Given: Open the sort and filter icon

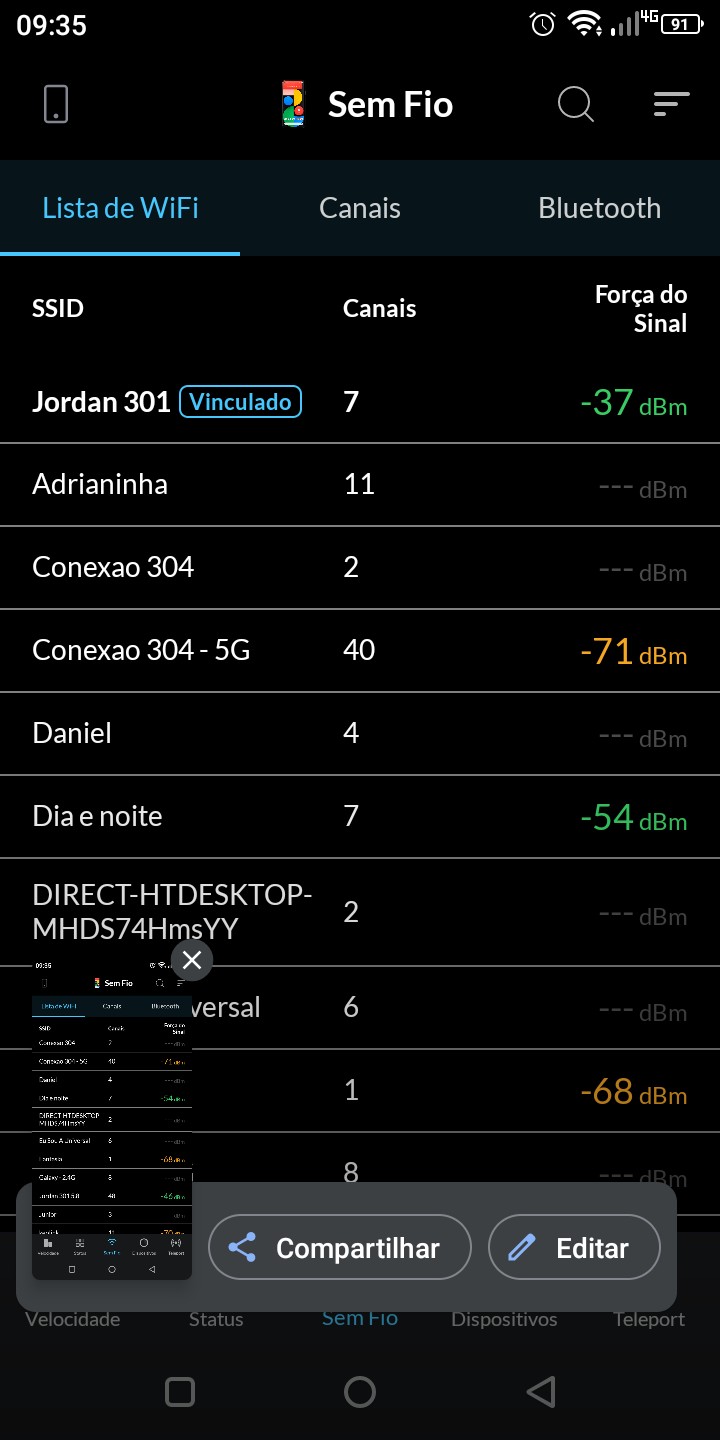Looking at the screenshot, I should pyautogui.click(x=671, y=104).
